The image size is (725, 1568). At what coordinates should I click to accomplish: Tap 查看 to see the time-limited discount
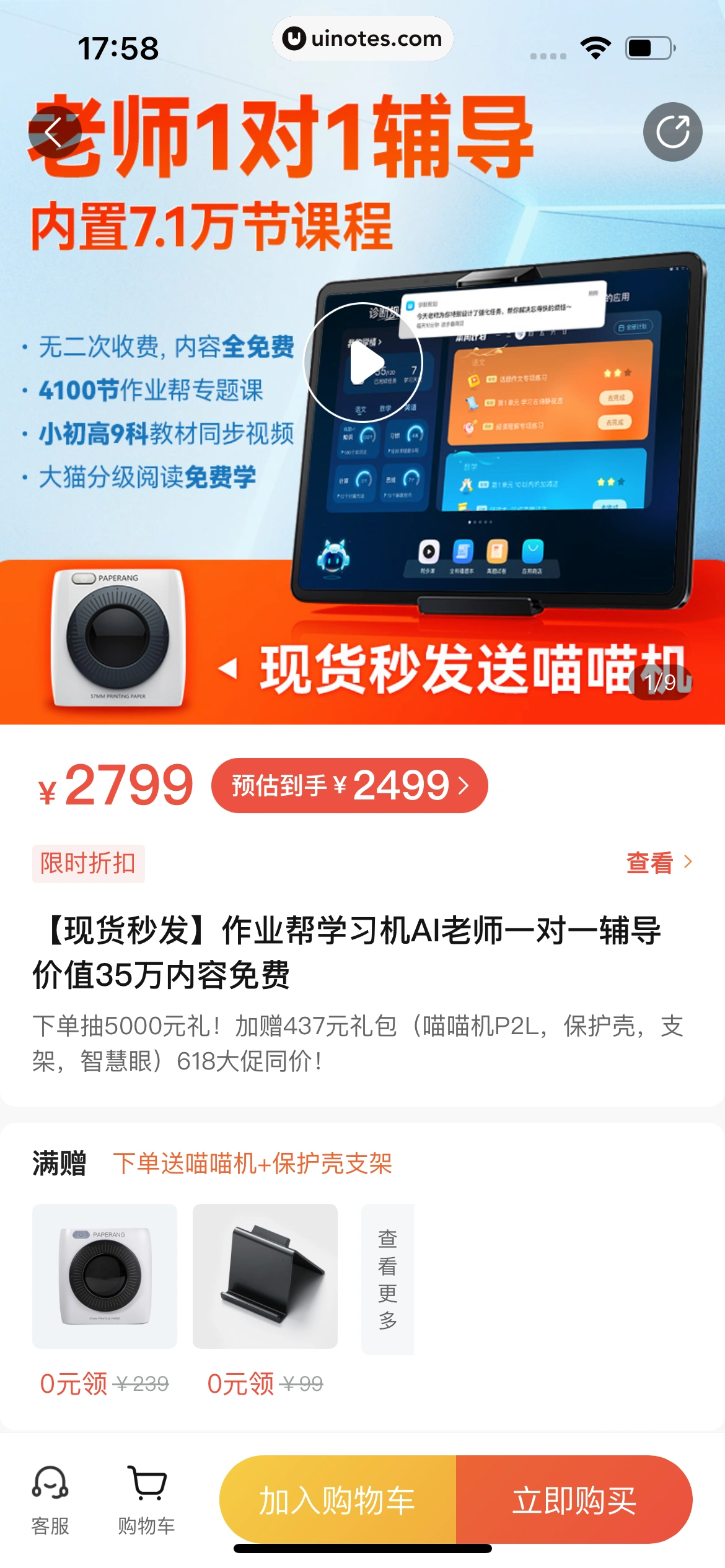[x=658, y=862]
